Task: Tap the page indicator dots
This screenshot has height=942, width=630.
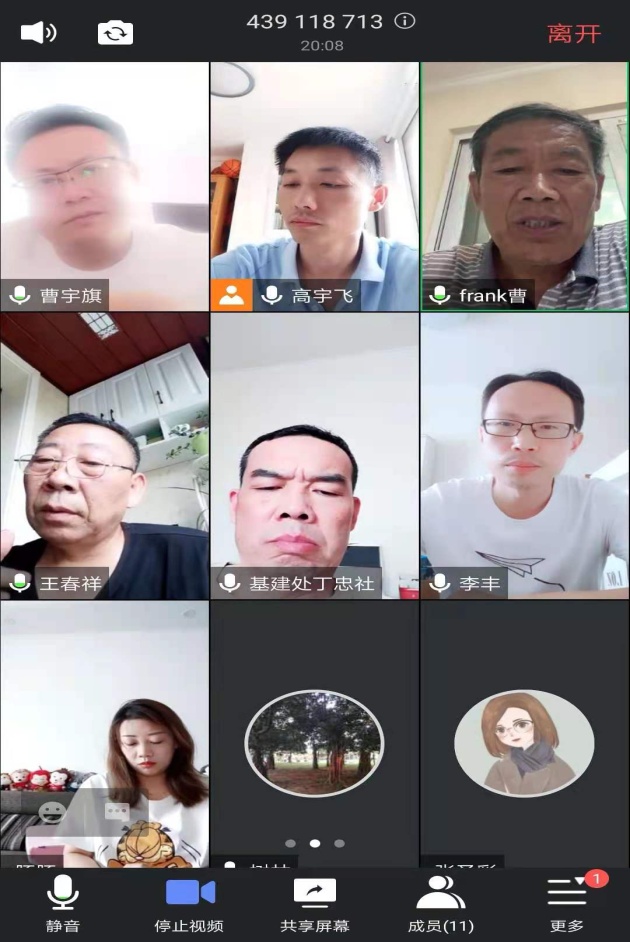Action: [314, 843]
